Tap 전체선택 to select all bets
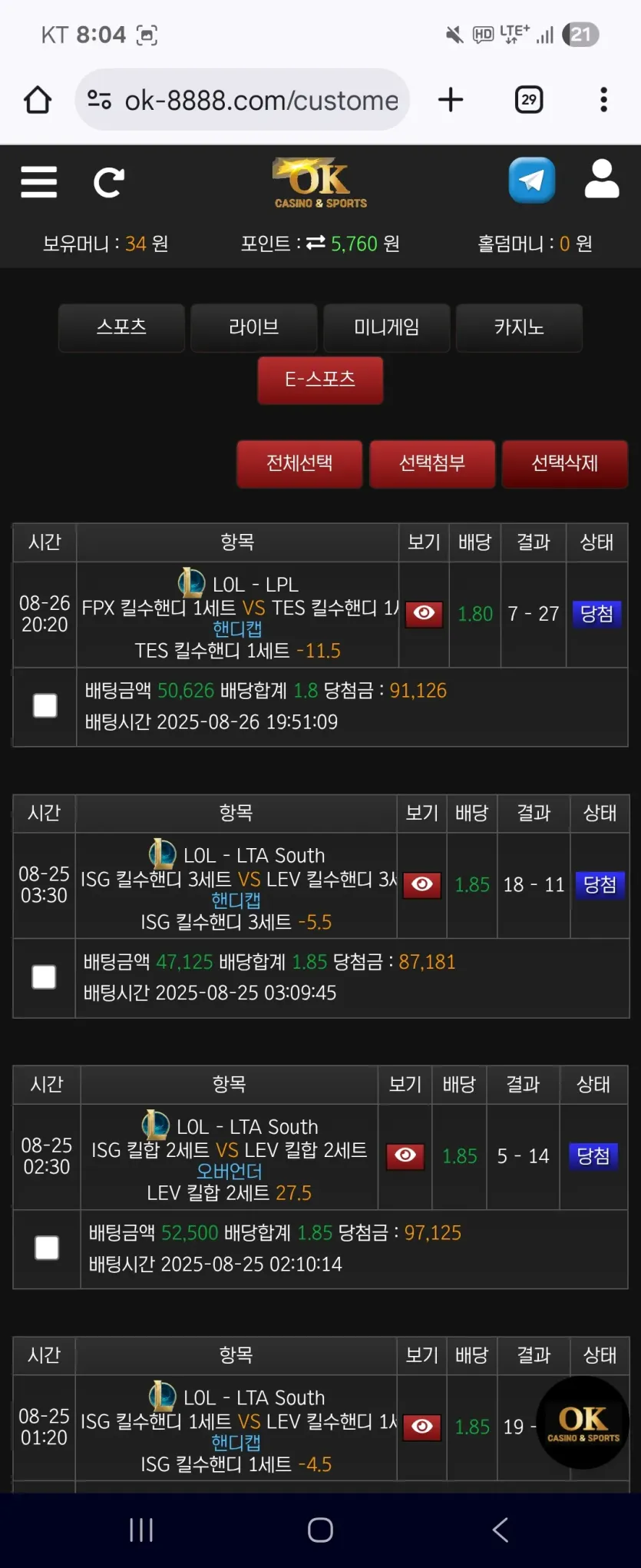Viewport: 641px width, 1568px height. [x=299, y=463]
